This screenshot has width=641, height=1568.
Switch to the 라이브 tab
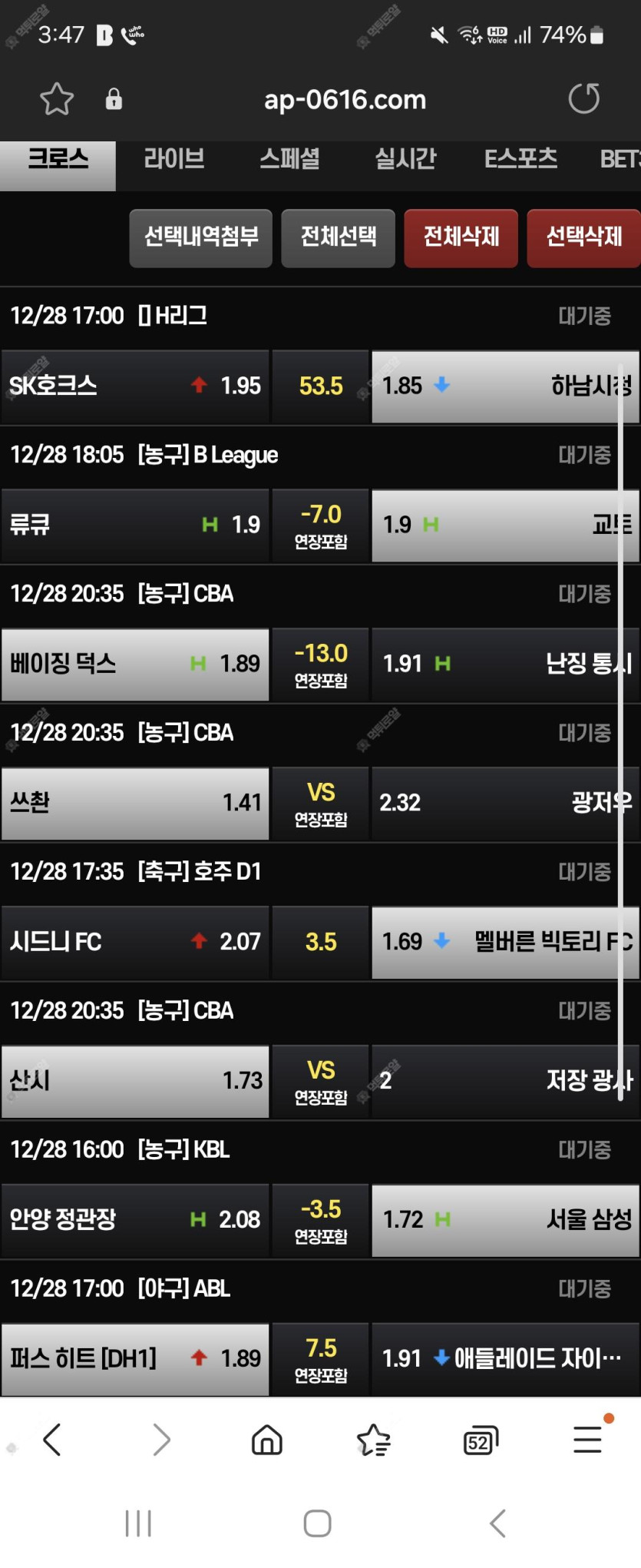174,159
